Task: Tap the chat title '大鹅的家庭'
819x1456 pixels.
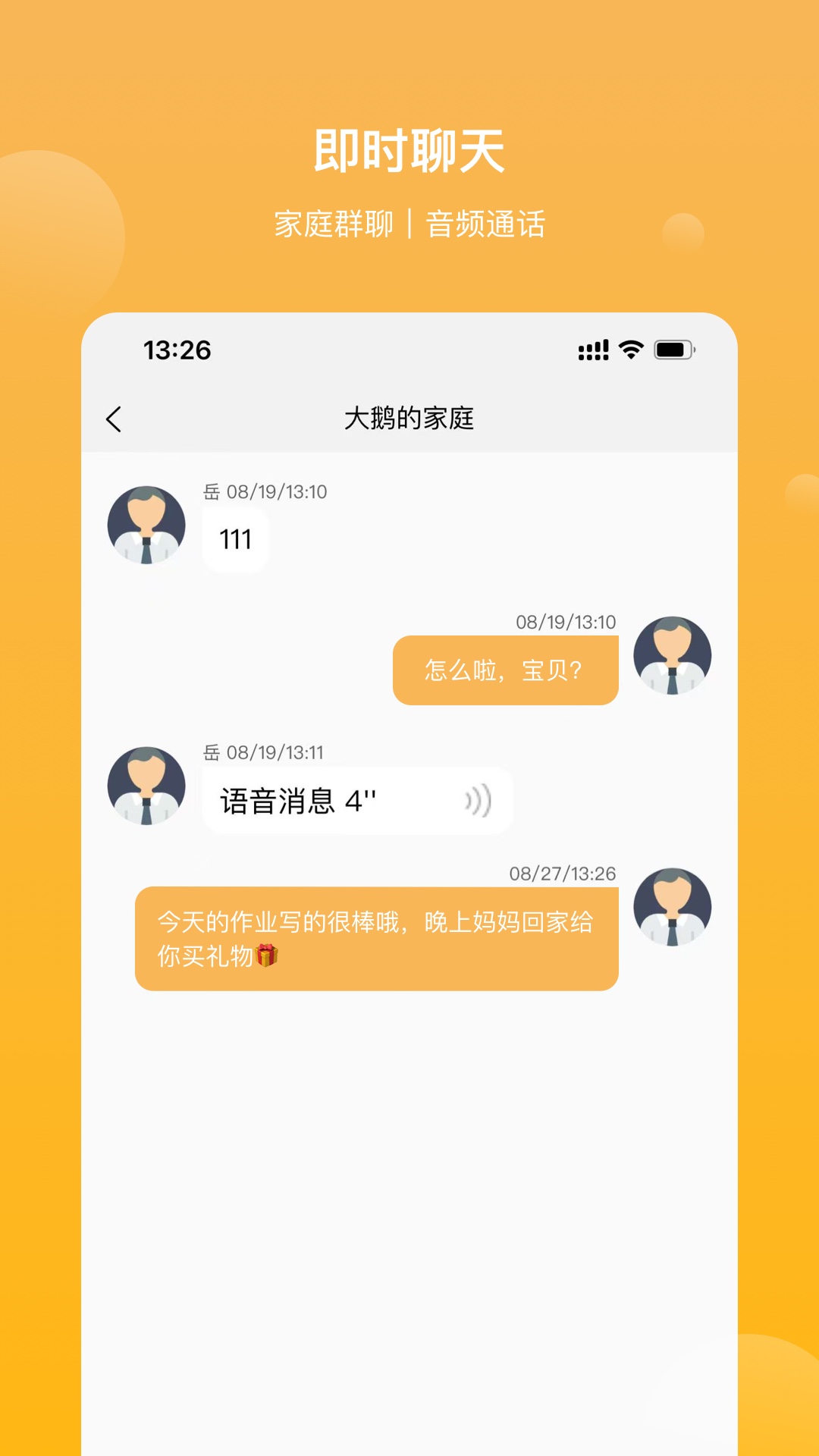Action: 409,419
